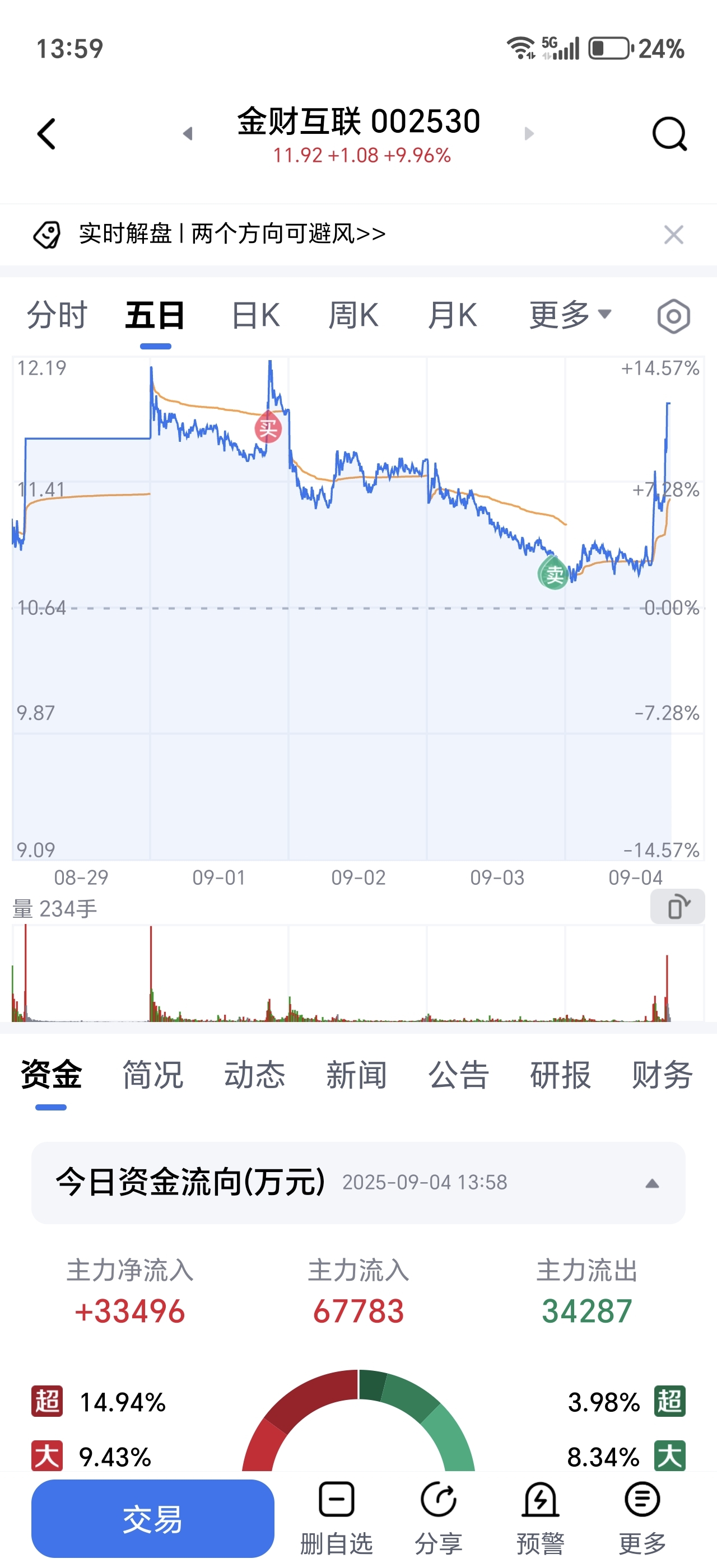Go back using the top-left arrow
The image size is (717, 1568).
tap(46, 134)
